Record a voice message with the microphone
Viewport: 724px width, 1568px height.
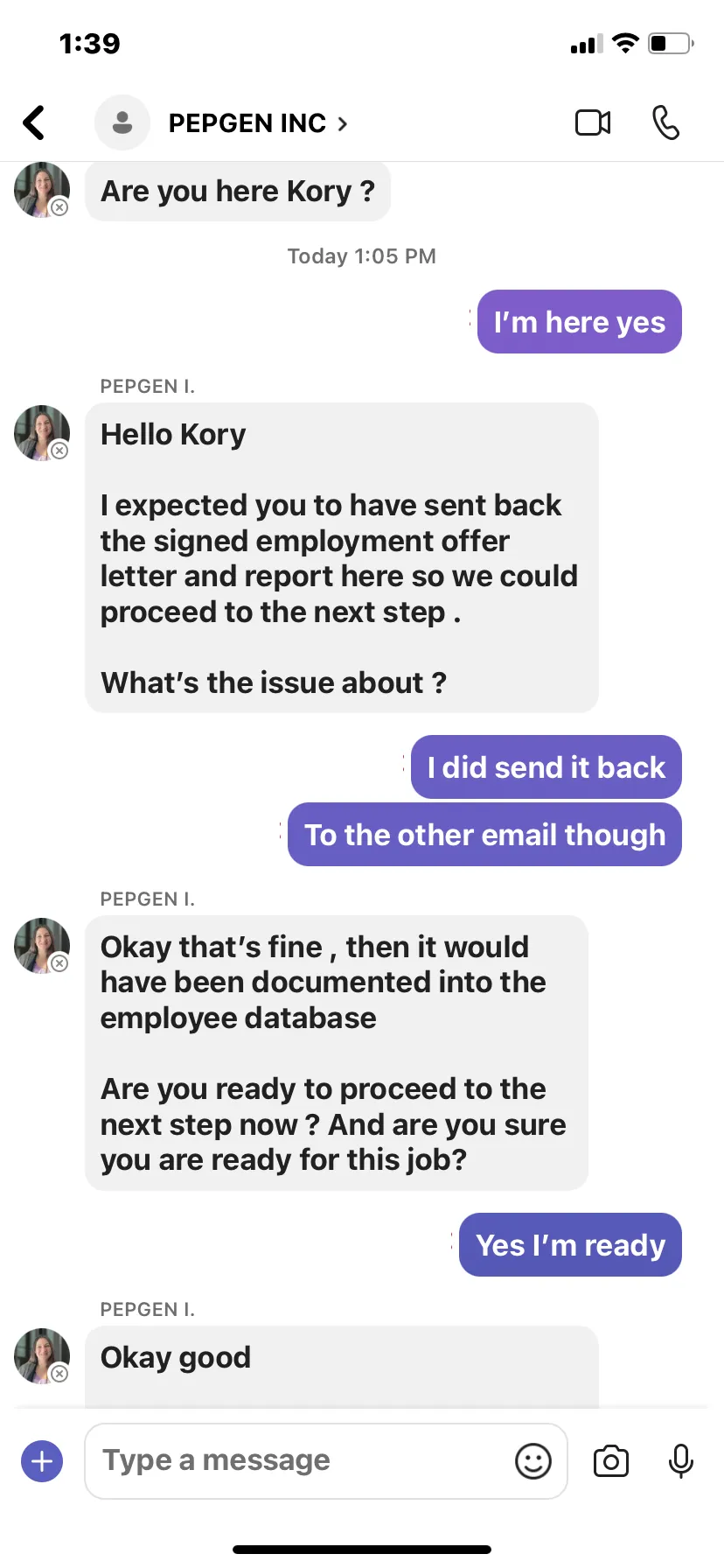tap(681, 1460)
